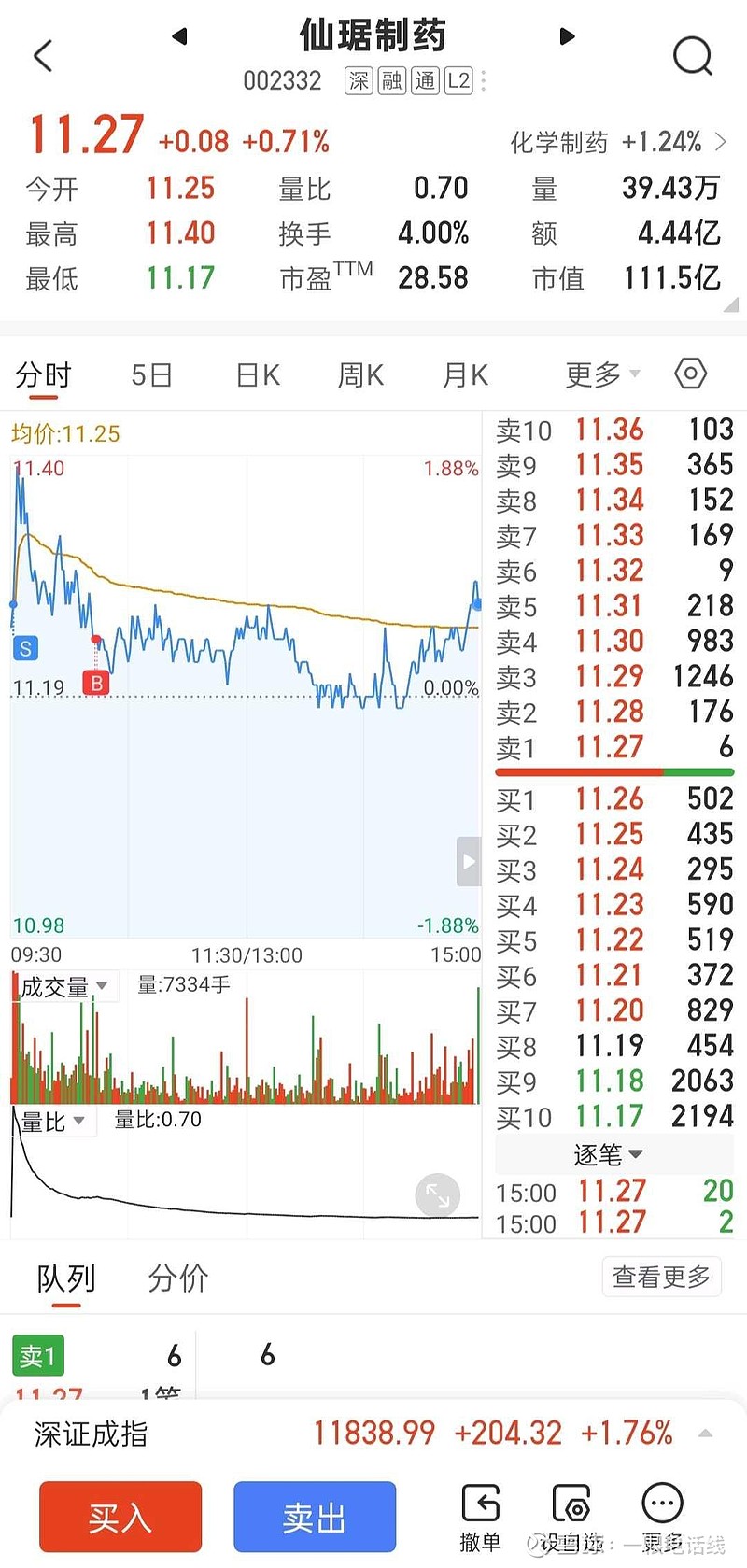The width and height of the screenshot is (747, 1568).
Task: Open the 逐笔 trade detail dropdown
Action: (x=608, y=1155)
